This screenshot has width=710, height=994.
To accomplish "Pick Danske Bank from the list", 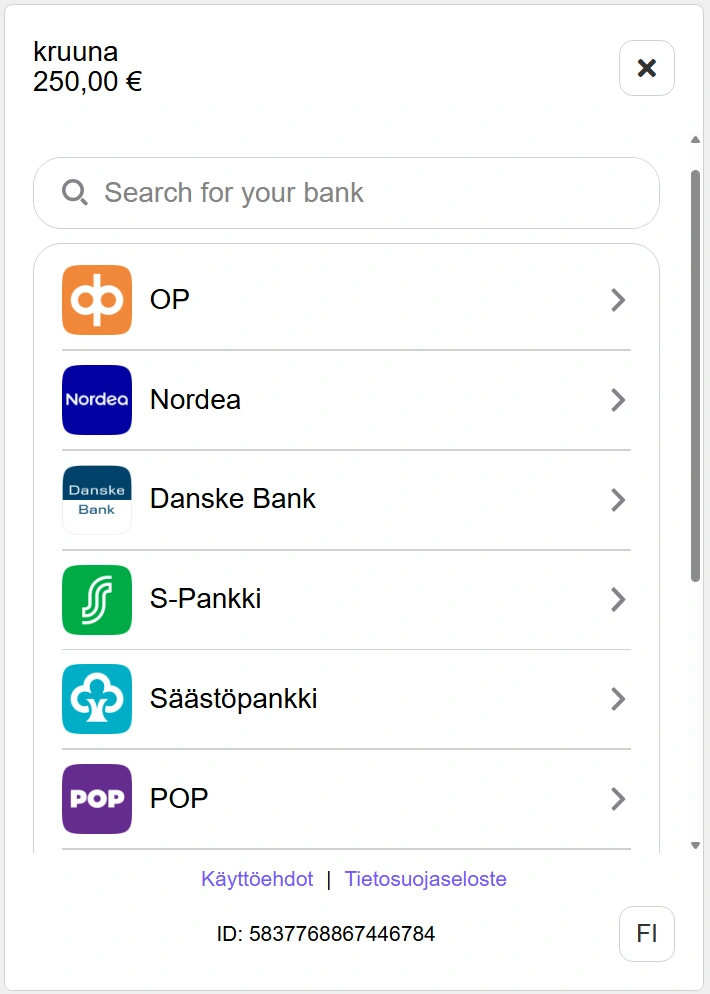I will click(346, 499).
